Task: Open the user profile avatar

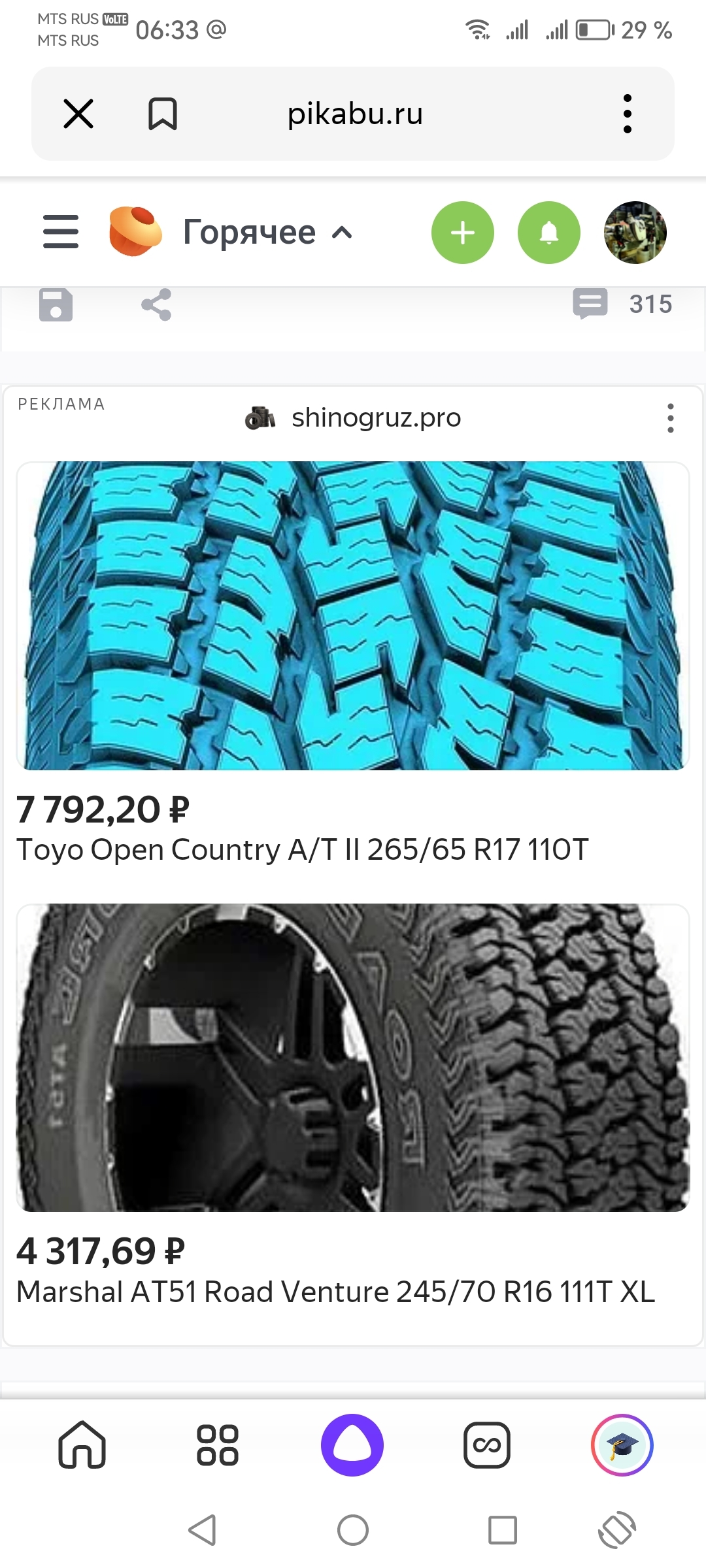Action: [x=635, y=233]
